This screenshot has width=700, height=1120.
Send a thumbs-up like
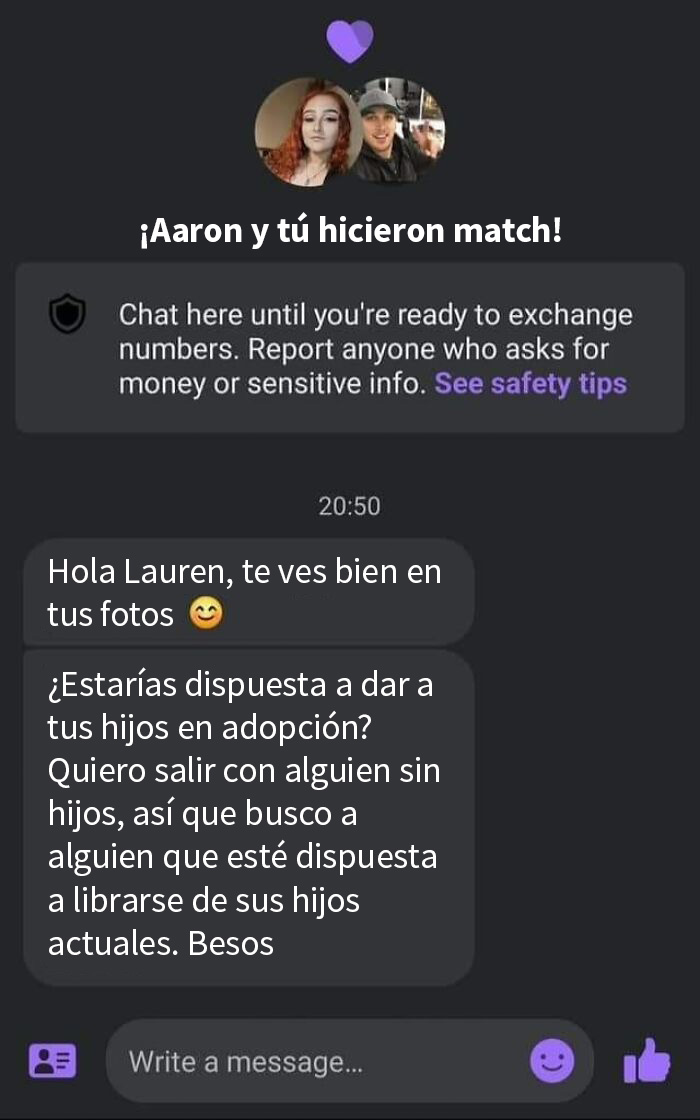(x=646, y=1060)
